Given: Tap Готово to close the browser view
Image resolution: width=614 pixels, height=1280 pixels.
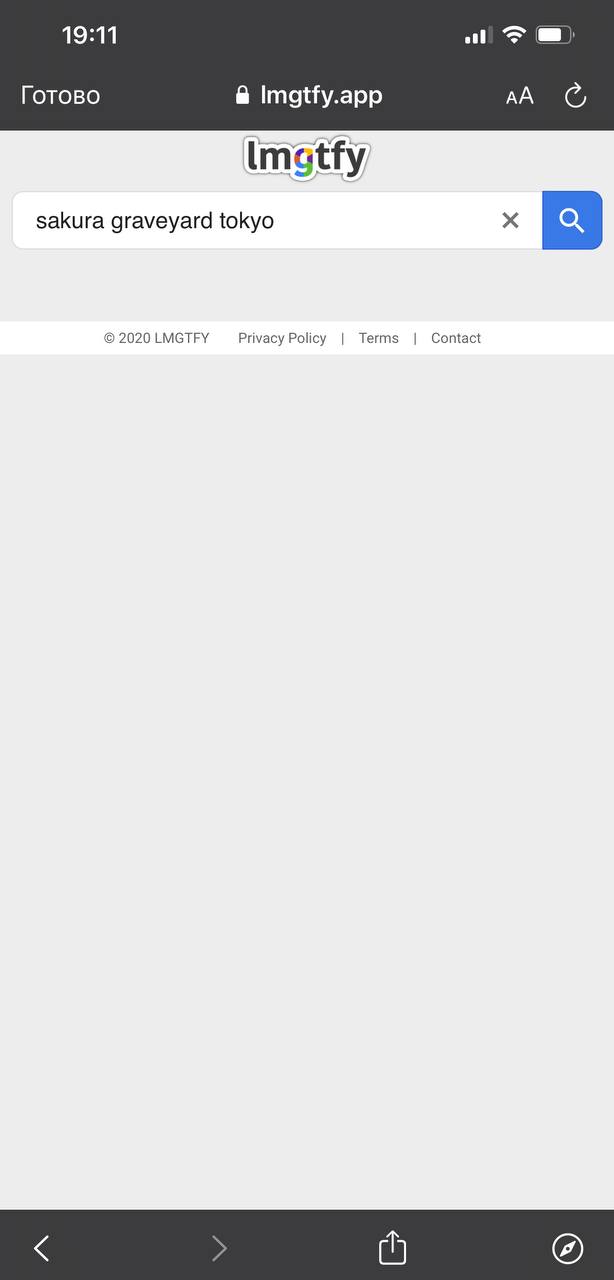Looking at the screenshot, I should [61, 96].
